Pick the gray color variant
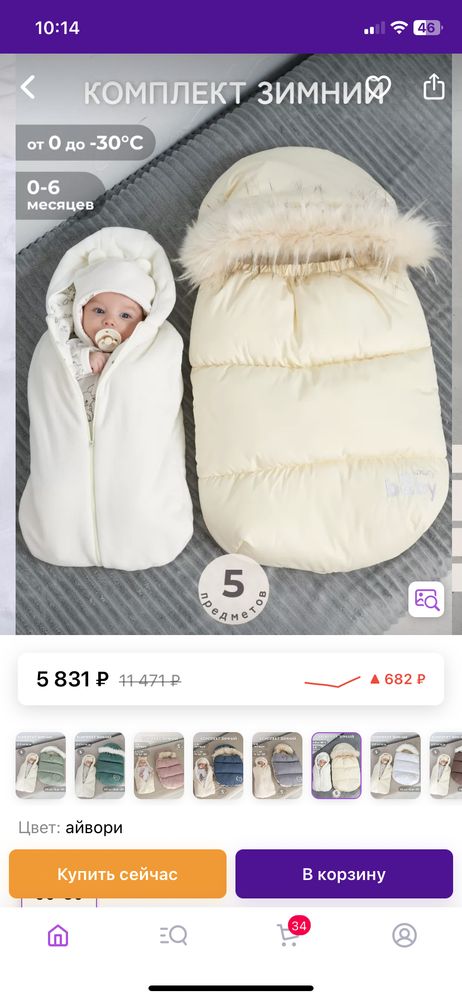Screen dimensions: 462x1000 (x=278, y=765)
